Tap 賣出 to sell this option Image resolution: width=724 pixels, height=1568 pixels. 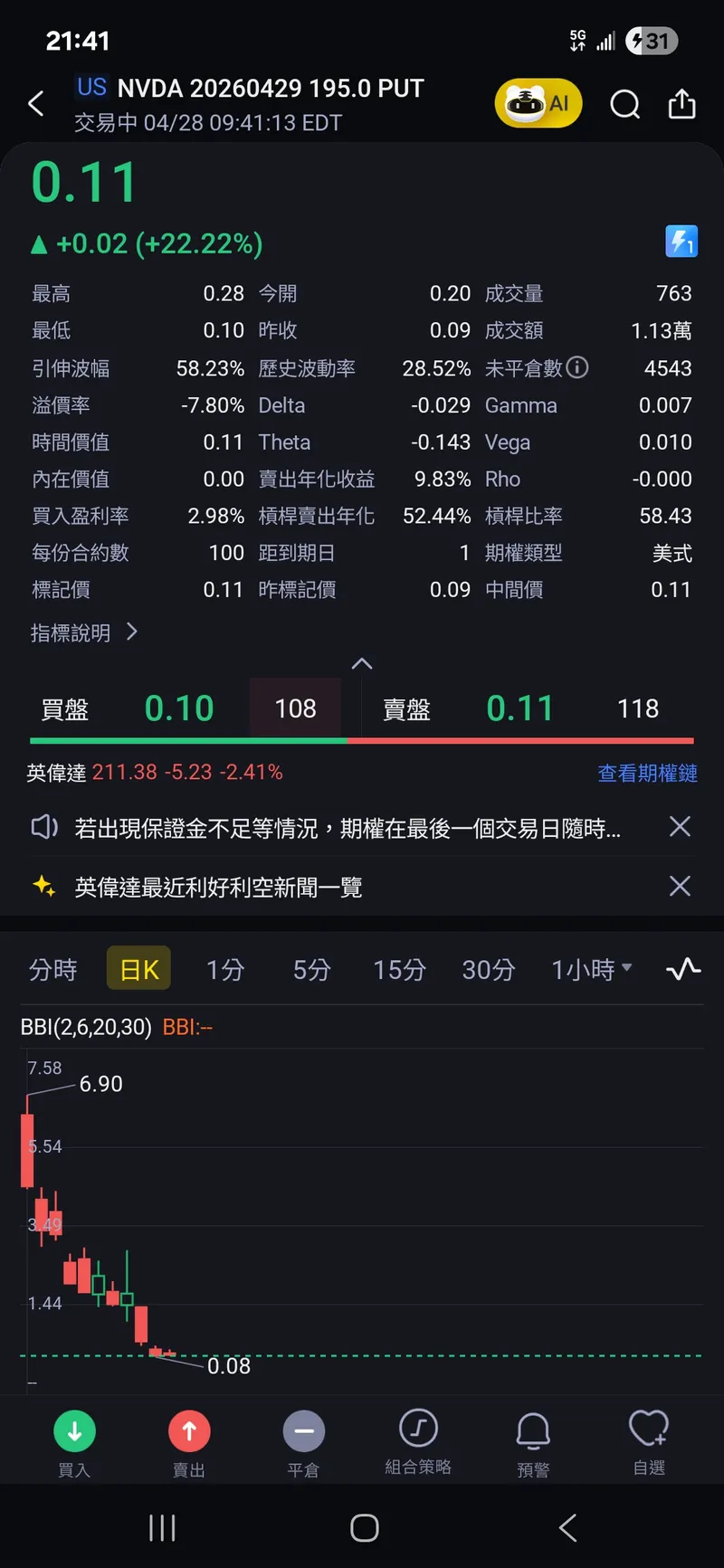[189, 1443]
